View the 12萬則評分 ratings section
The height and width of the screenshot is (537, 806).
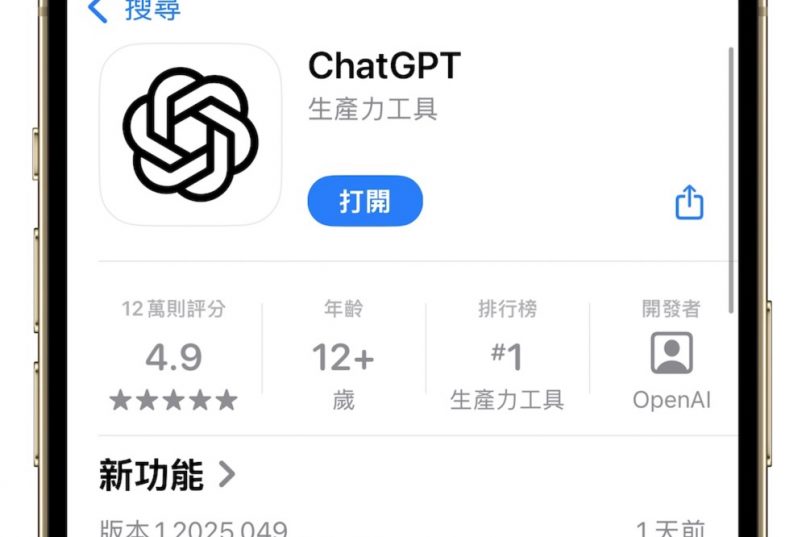tap(173, 356)
